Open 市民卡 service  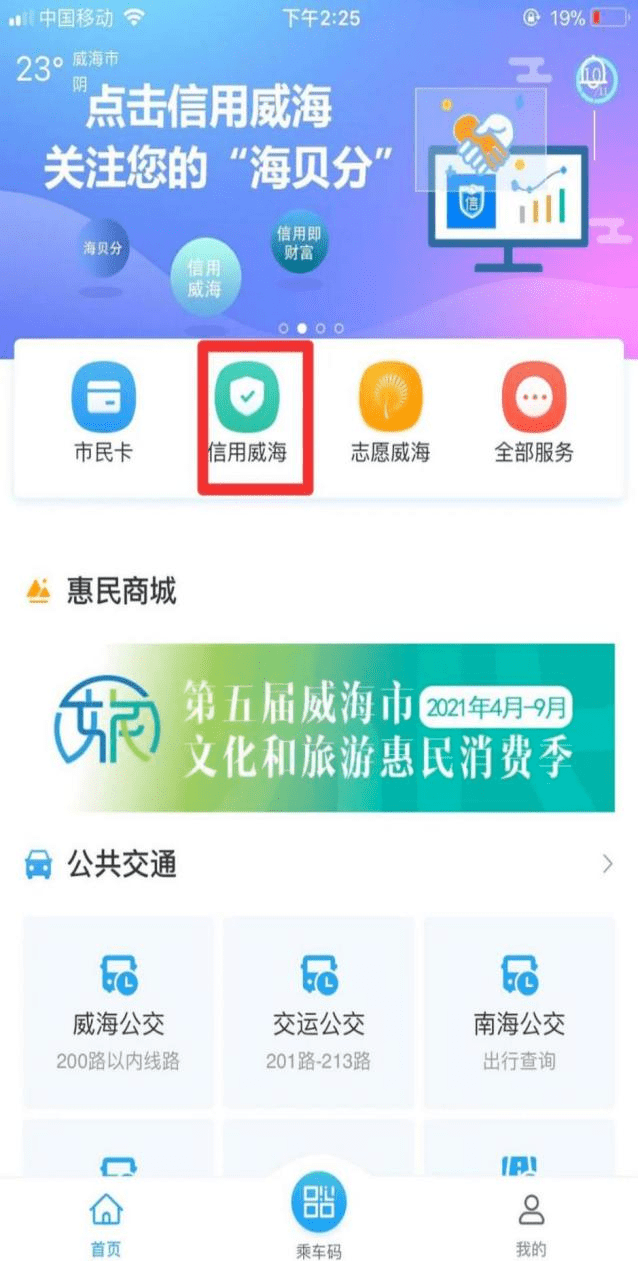tap(103, 412)
